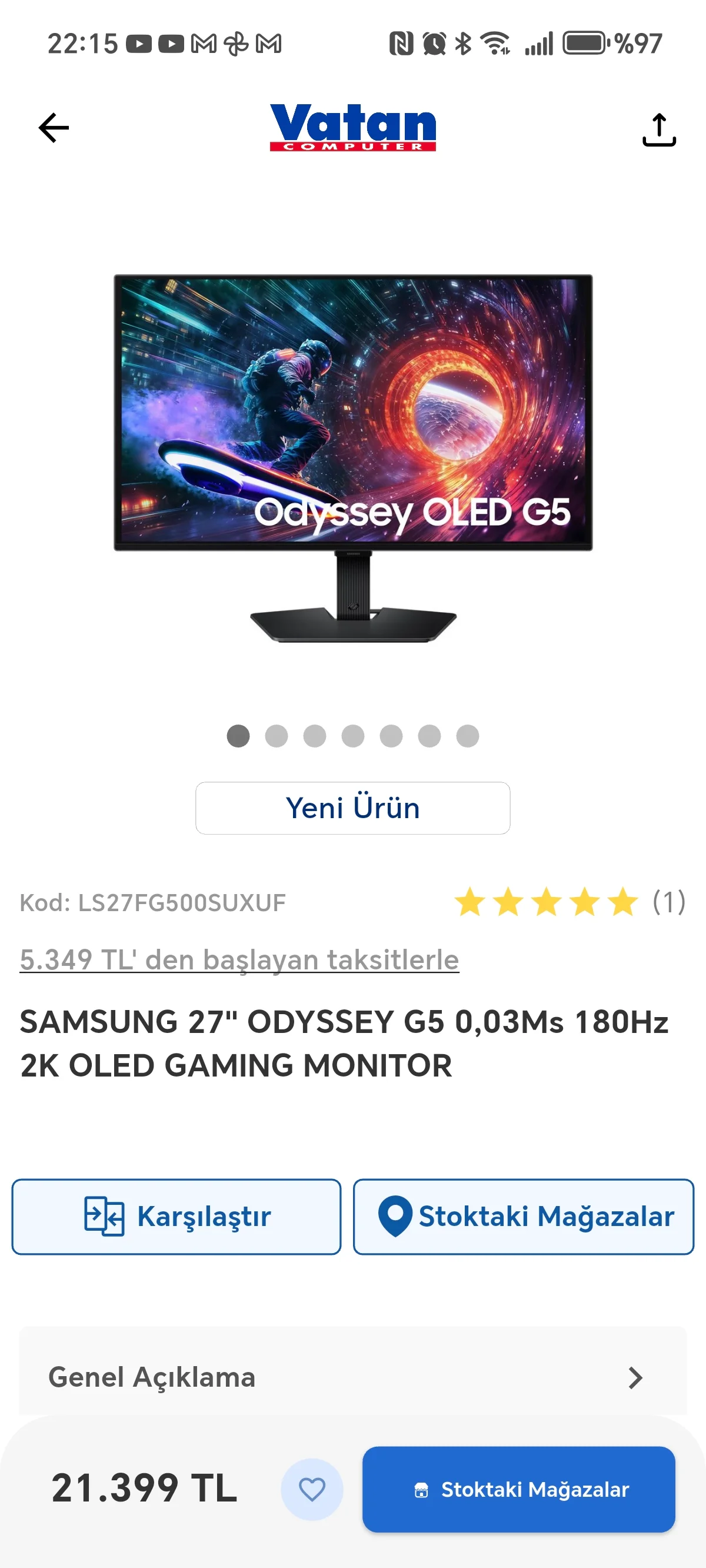Share this product page
This screenshot has width=706, height=1568.
point(658,129)
